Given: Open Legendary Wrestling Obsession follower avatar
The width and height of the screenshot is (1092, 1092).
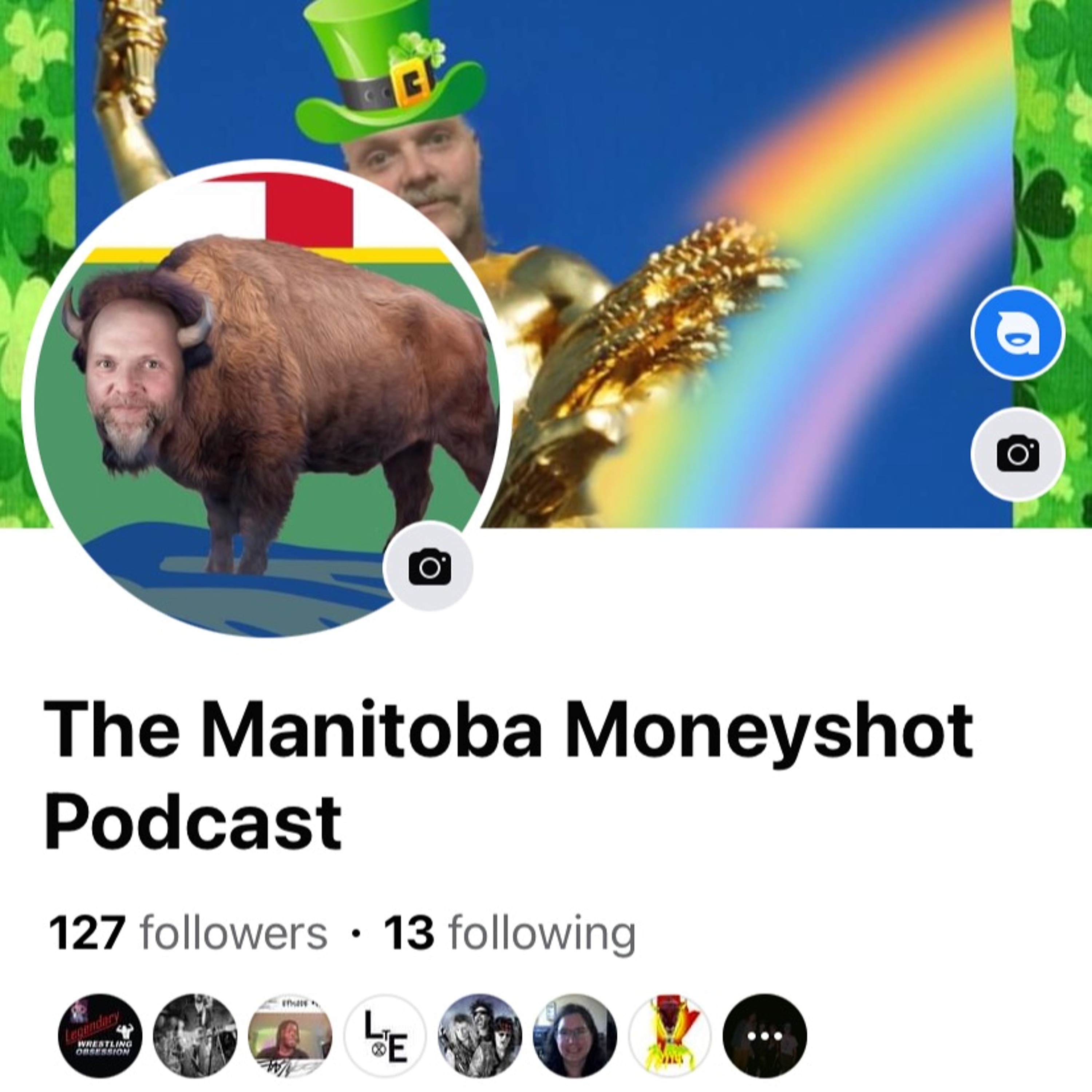Looking at the screenshot, I should [100, 1036].
